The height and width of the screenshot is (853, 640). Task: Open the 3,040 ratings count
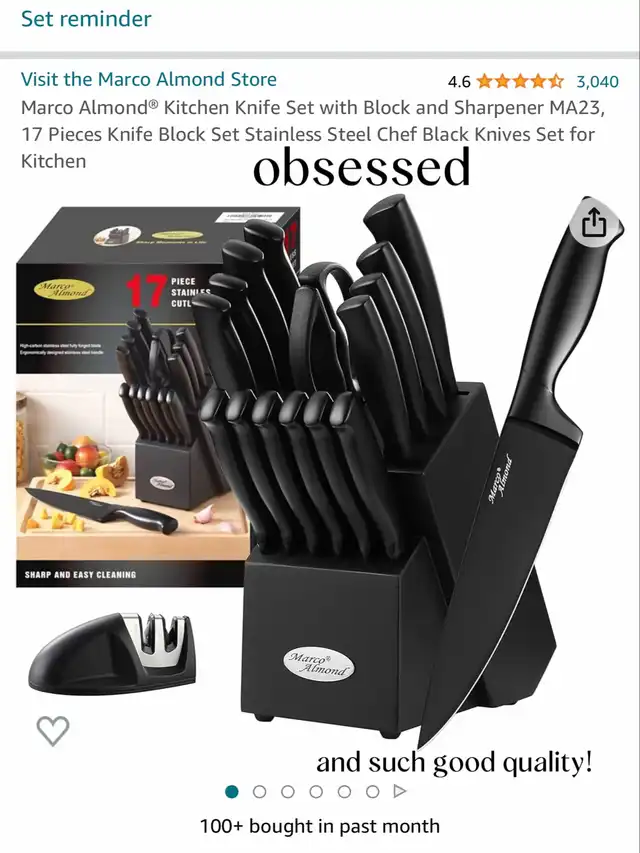[x=598, y=82]
